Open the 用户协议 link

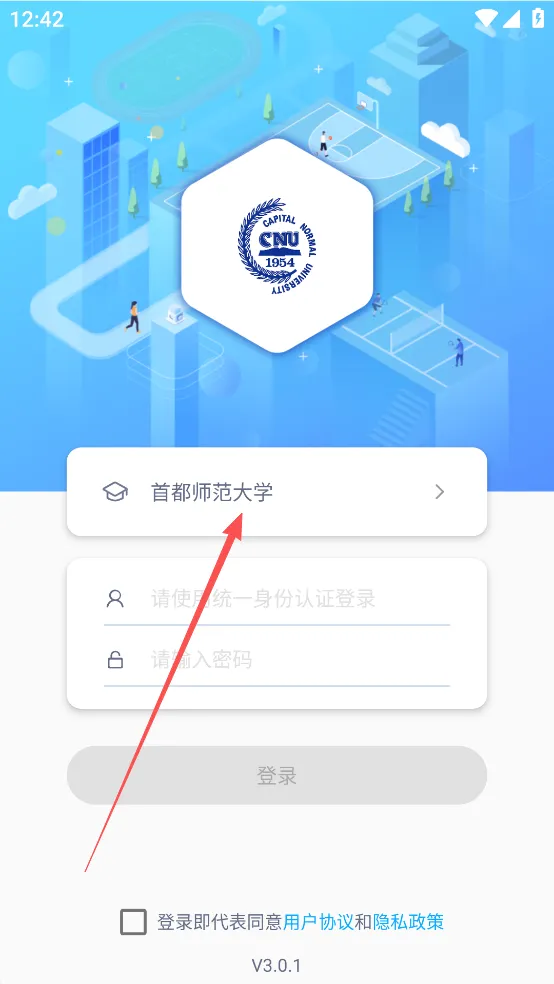(319, 922)
